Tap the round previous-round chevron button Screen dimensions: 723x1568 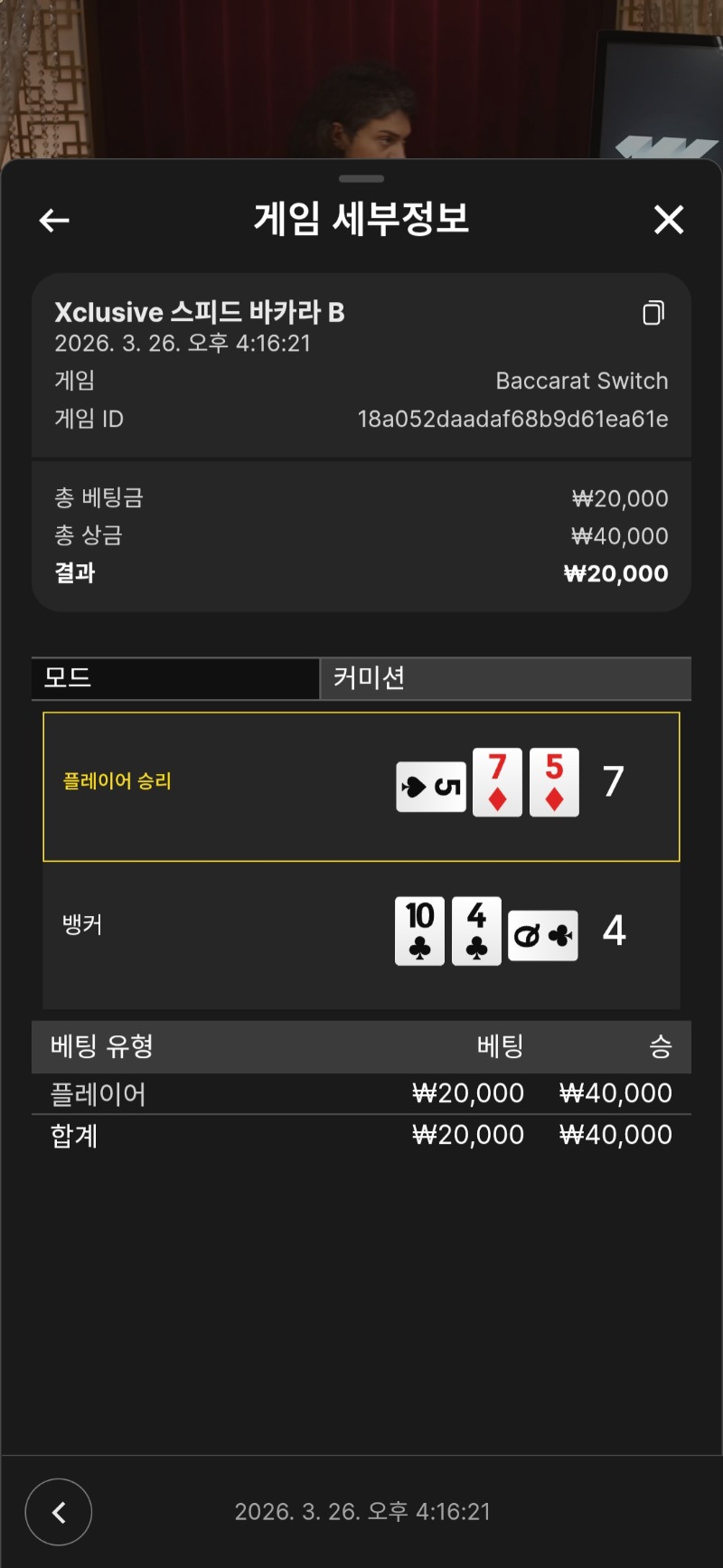(59, 1512)
